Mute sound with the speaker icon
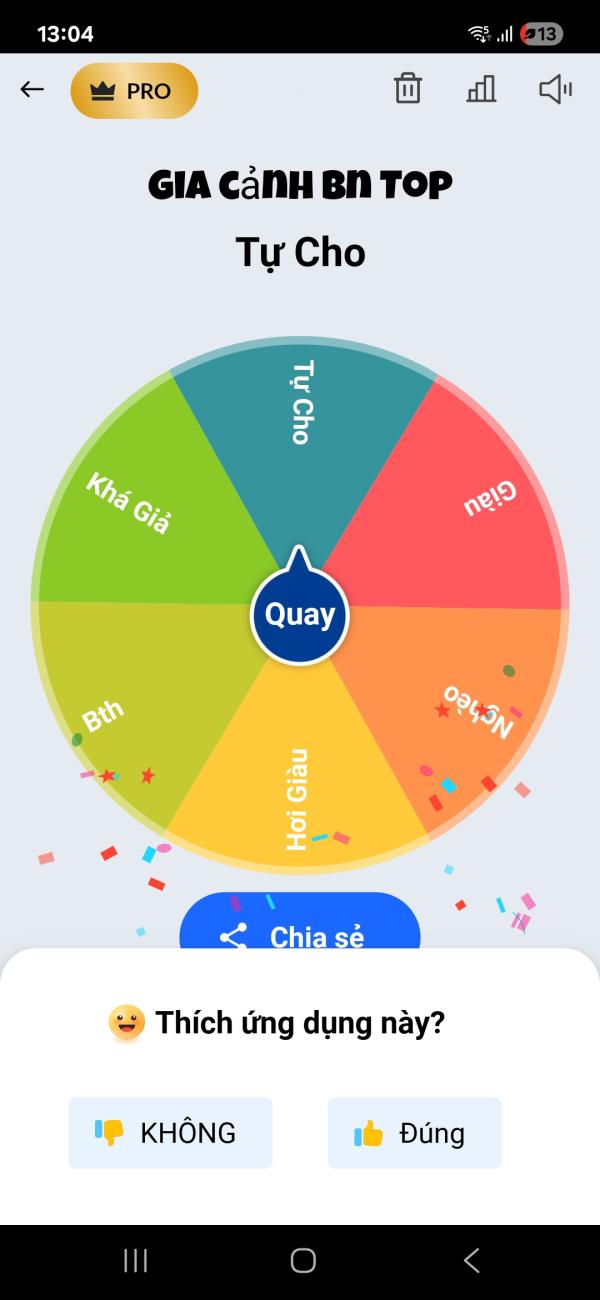The image size is (600, 1300). tap(555, 89)
